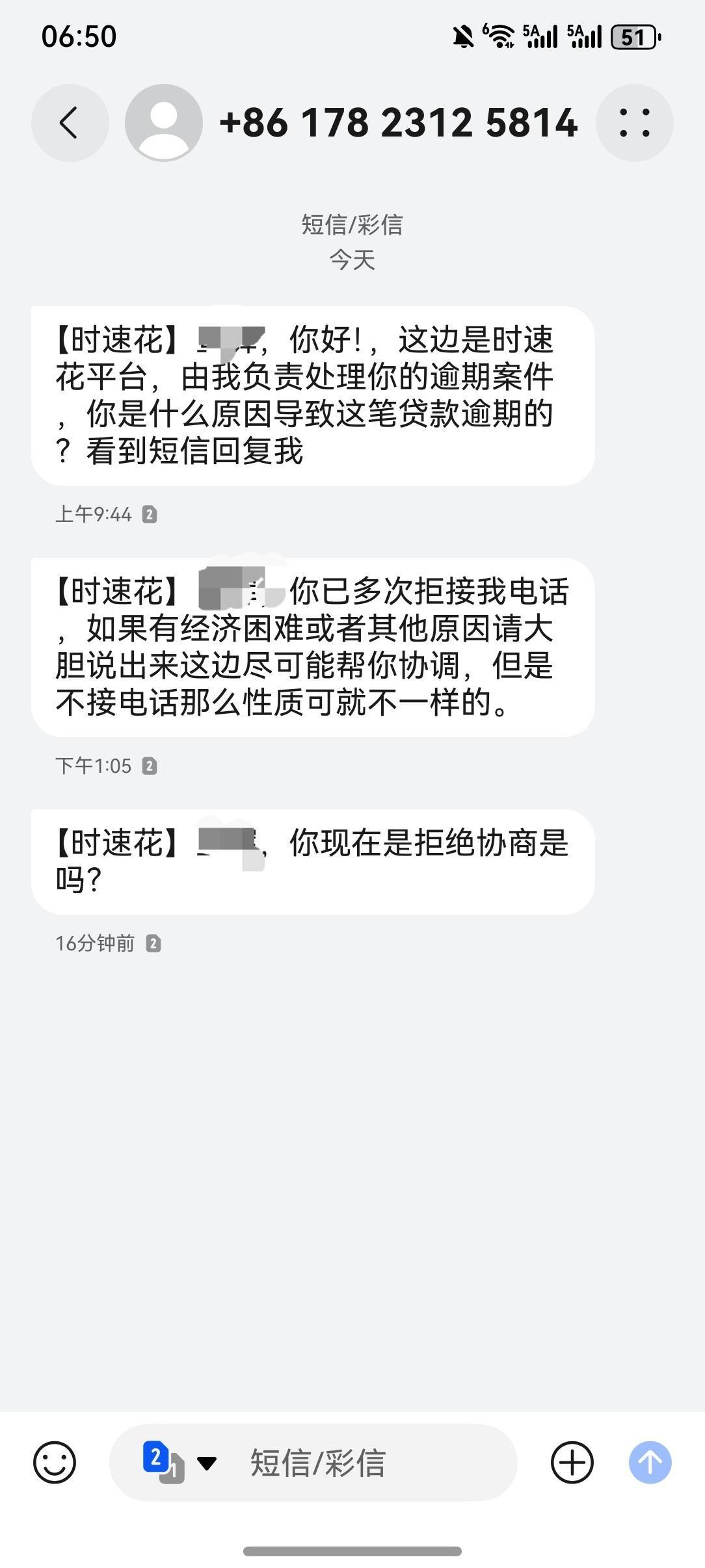Switch the SIM card selector dropdown
This screenshot has height=1568, width=705.
(179, 1463)
